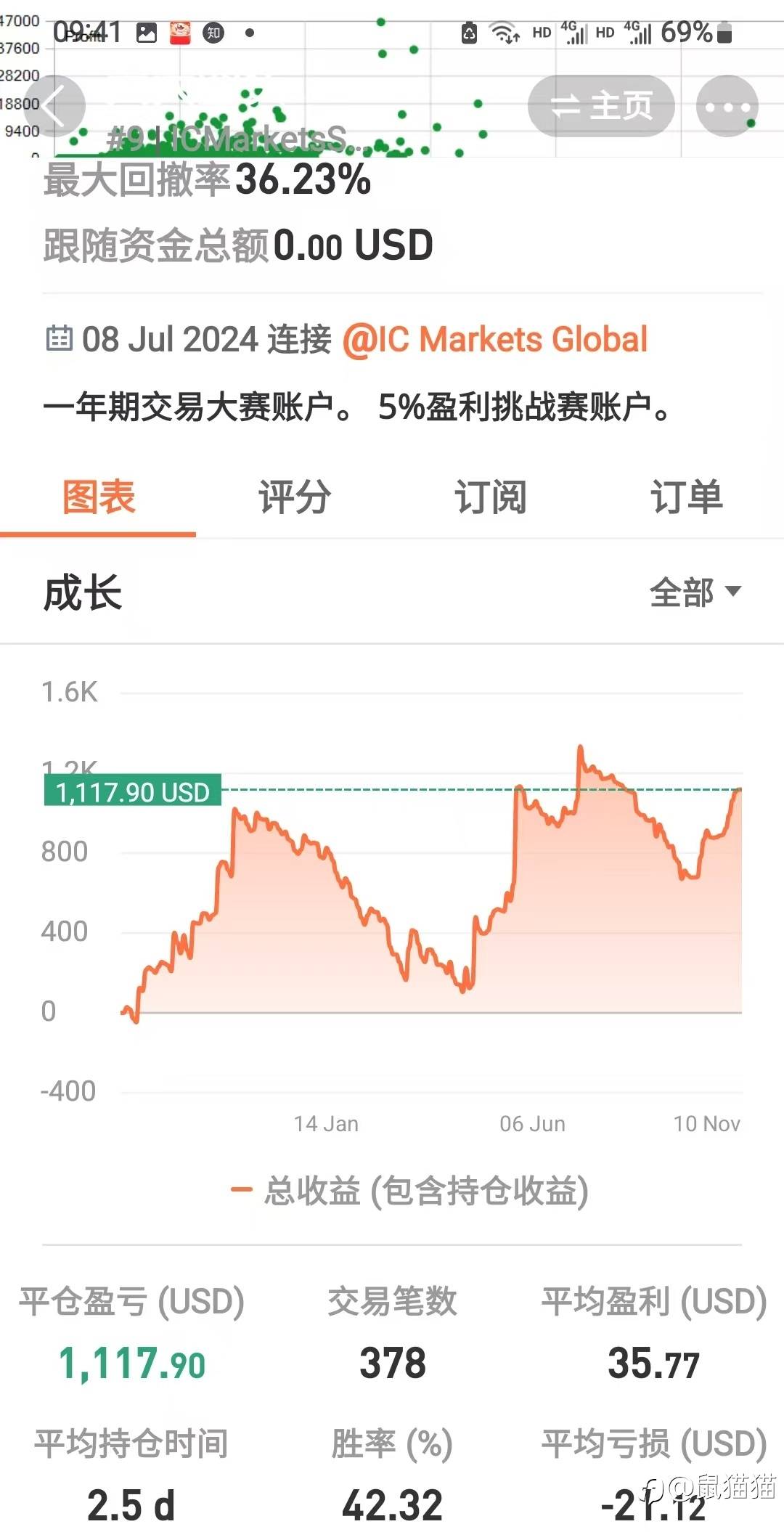Tap the battery saver icon in status bar
Viewport: 784px width, 1532px height.
click(468, 33)
